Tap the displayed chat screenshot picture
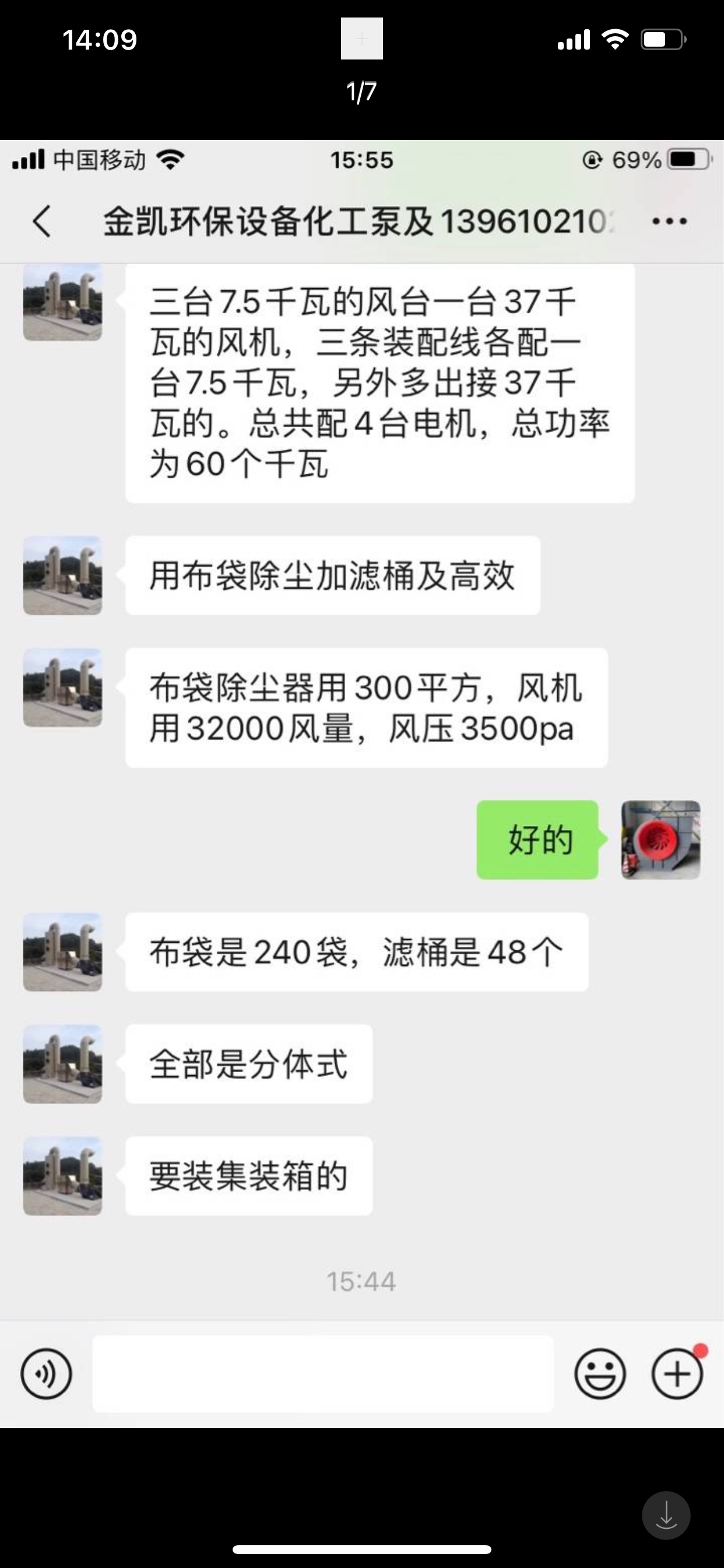Screen dimensions: 724x1568 coord(362,784)
